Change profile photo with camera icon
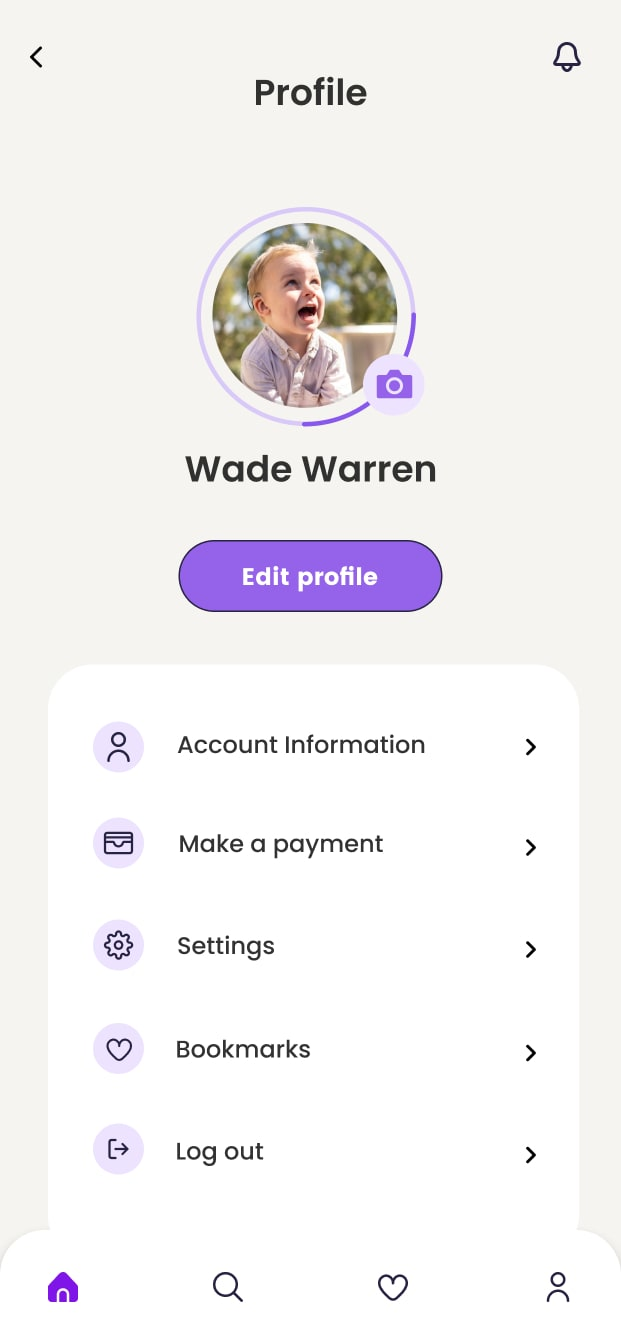621x1344 pixels. pos(394,384)
